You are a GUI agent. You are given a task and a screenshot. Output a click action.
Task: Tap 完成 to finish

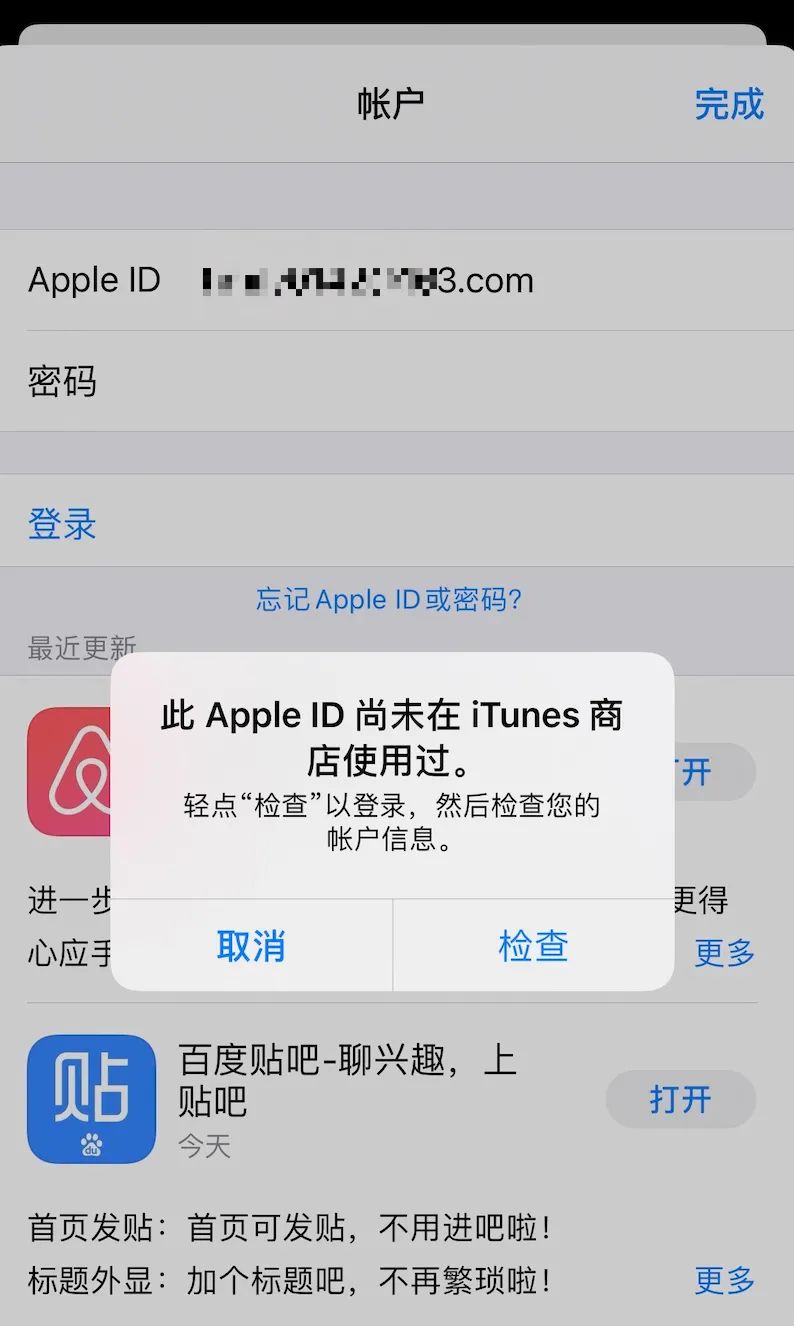click(x=729, y=103)
